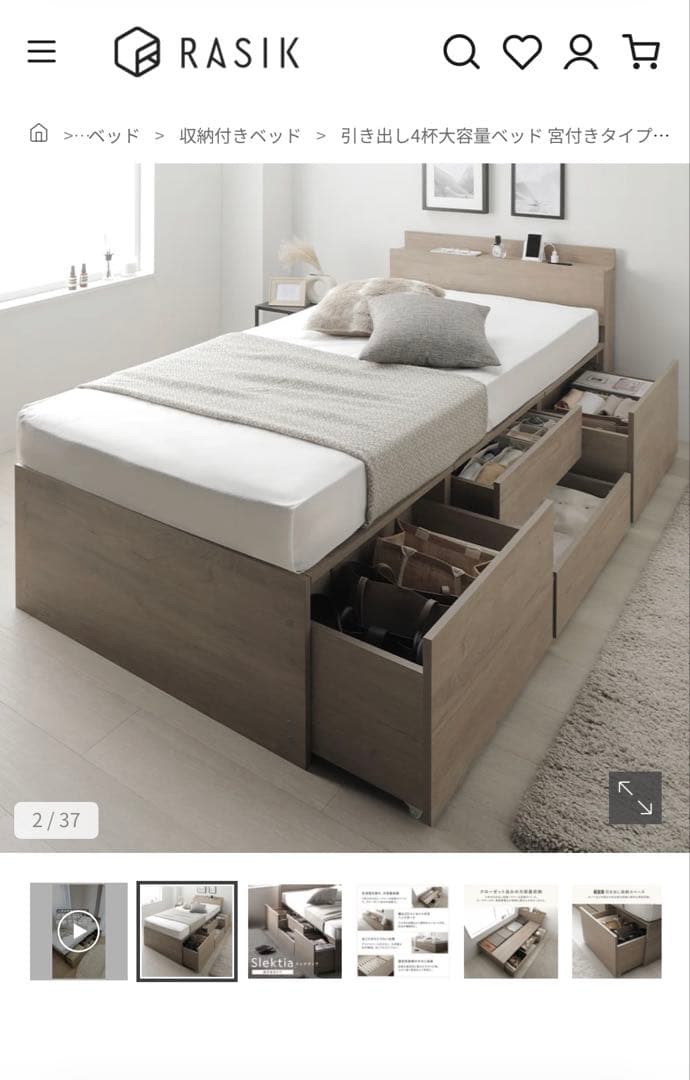Open the account profile icon
This screenshot has height=1080, width=690.
tap(580, 51)
